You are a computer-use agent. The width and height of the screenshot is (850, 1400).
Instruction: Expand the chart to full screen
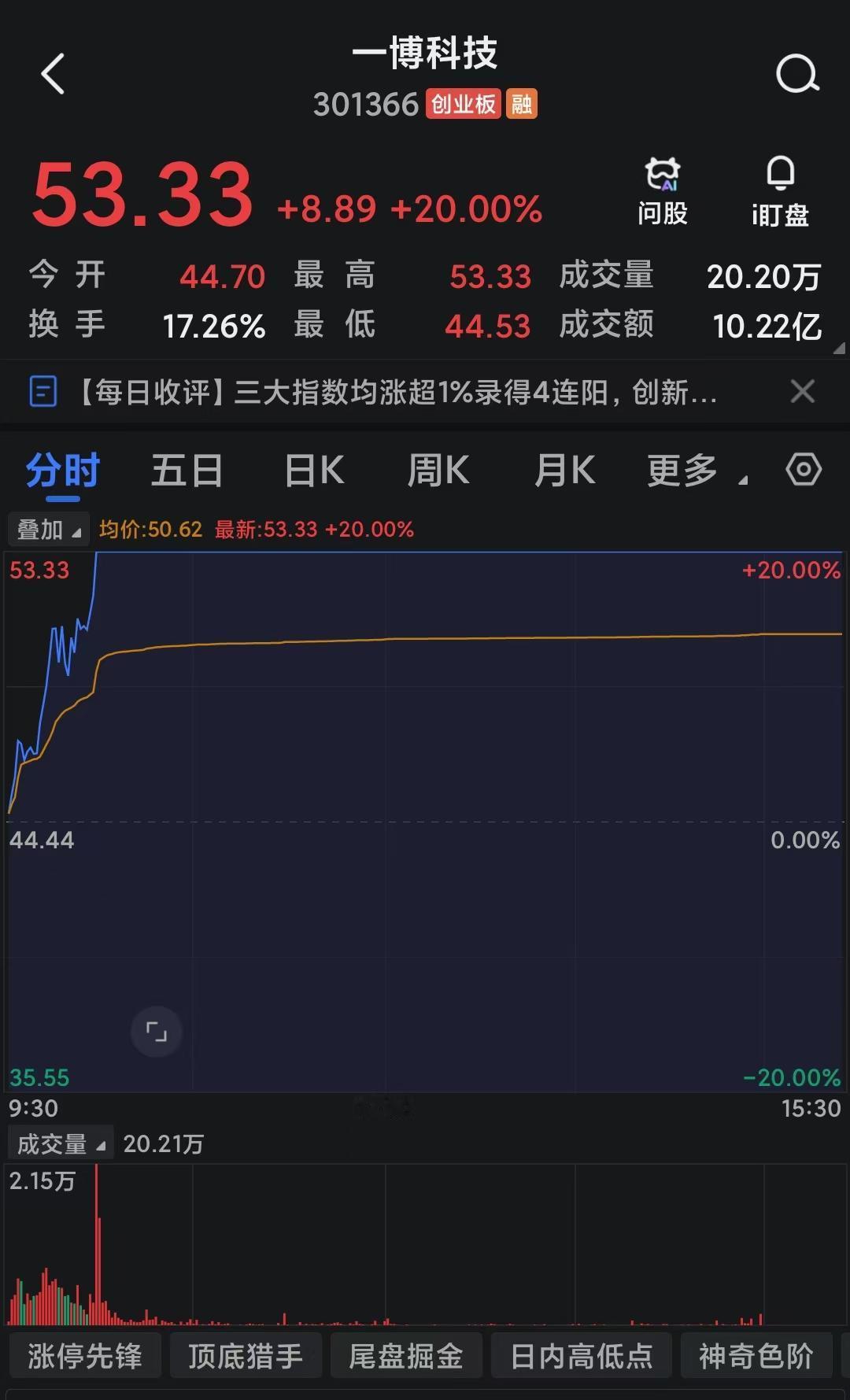coord(157,1031)
